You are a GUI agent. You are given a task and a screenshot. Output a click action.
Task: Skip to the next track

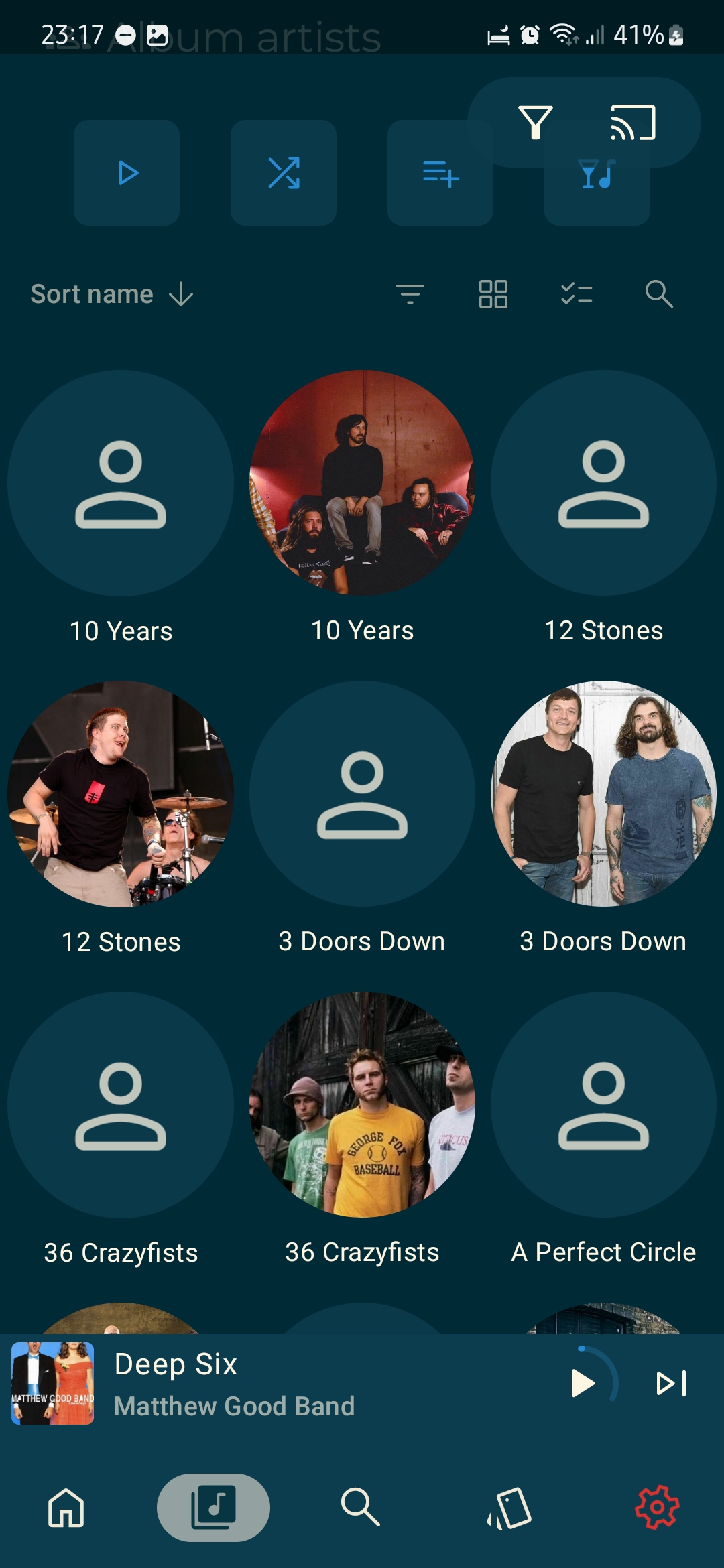click(x=671, y=1383)
